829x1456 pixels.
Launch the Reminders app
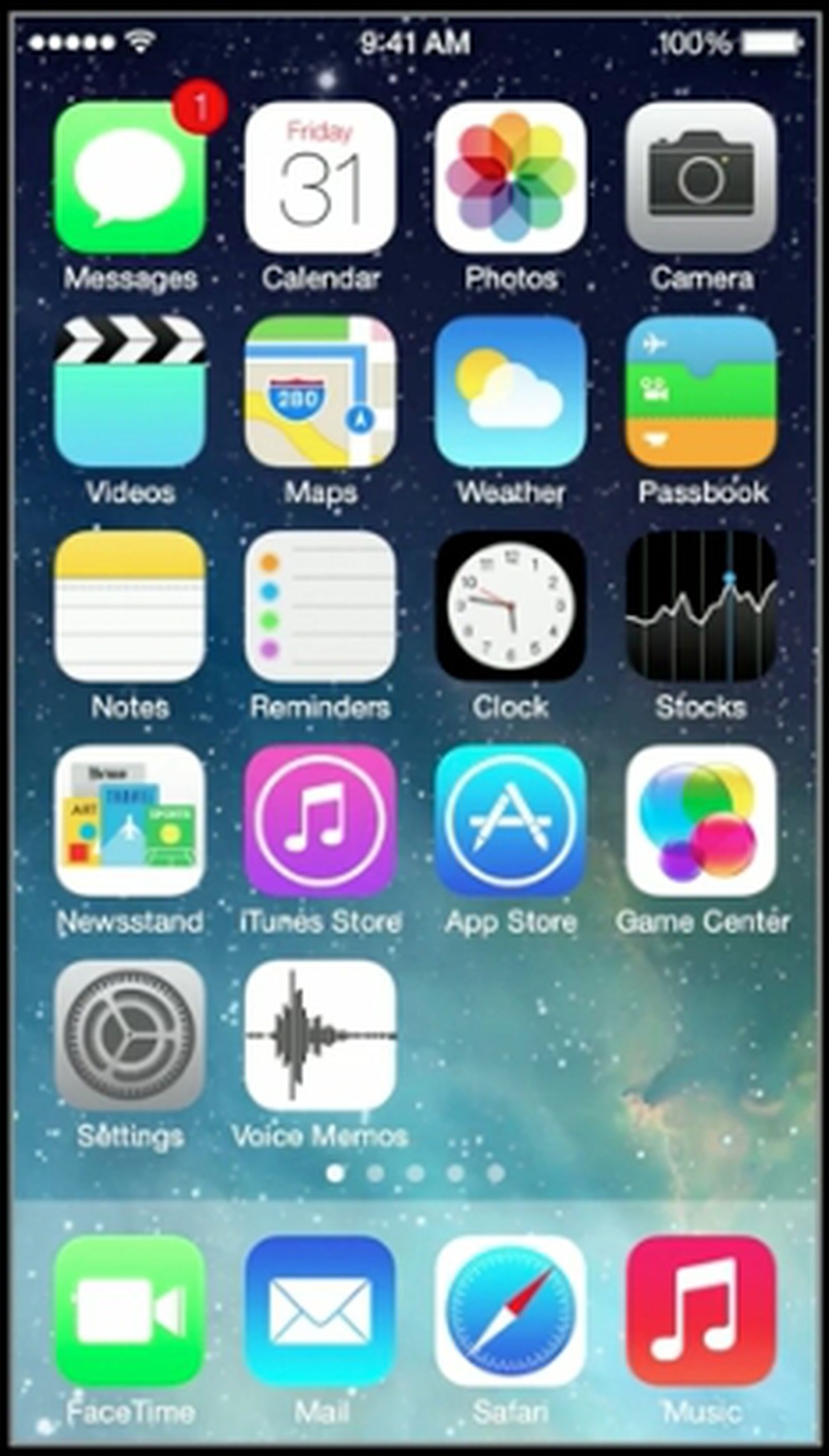[x=320, y=606]
